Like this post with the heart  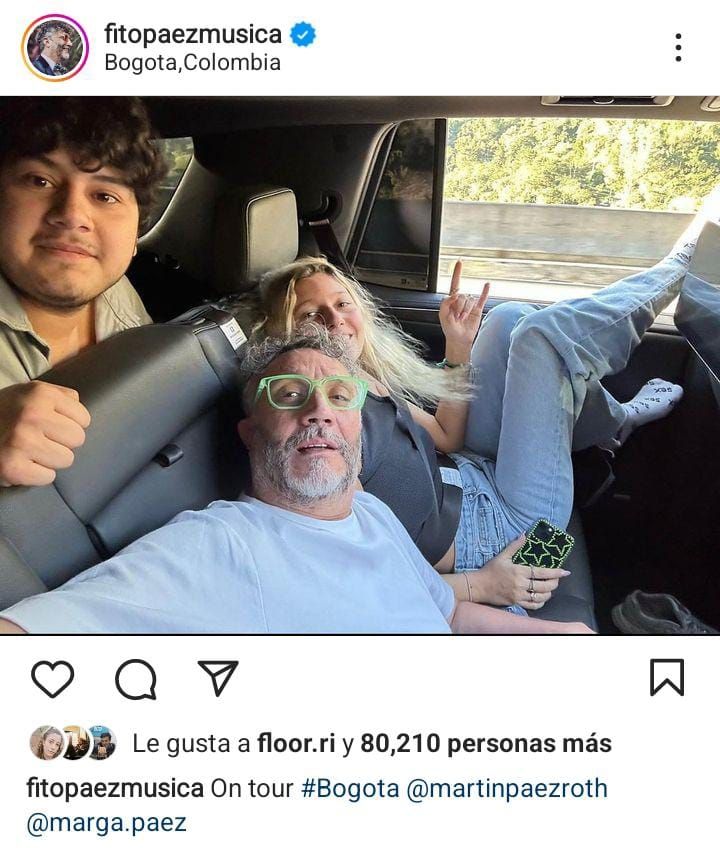tap(52, 679)
